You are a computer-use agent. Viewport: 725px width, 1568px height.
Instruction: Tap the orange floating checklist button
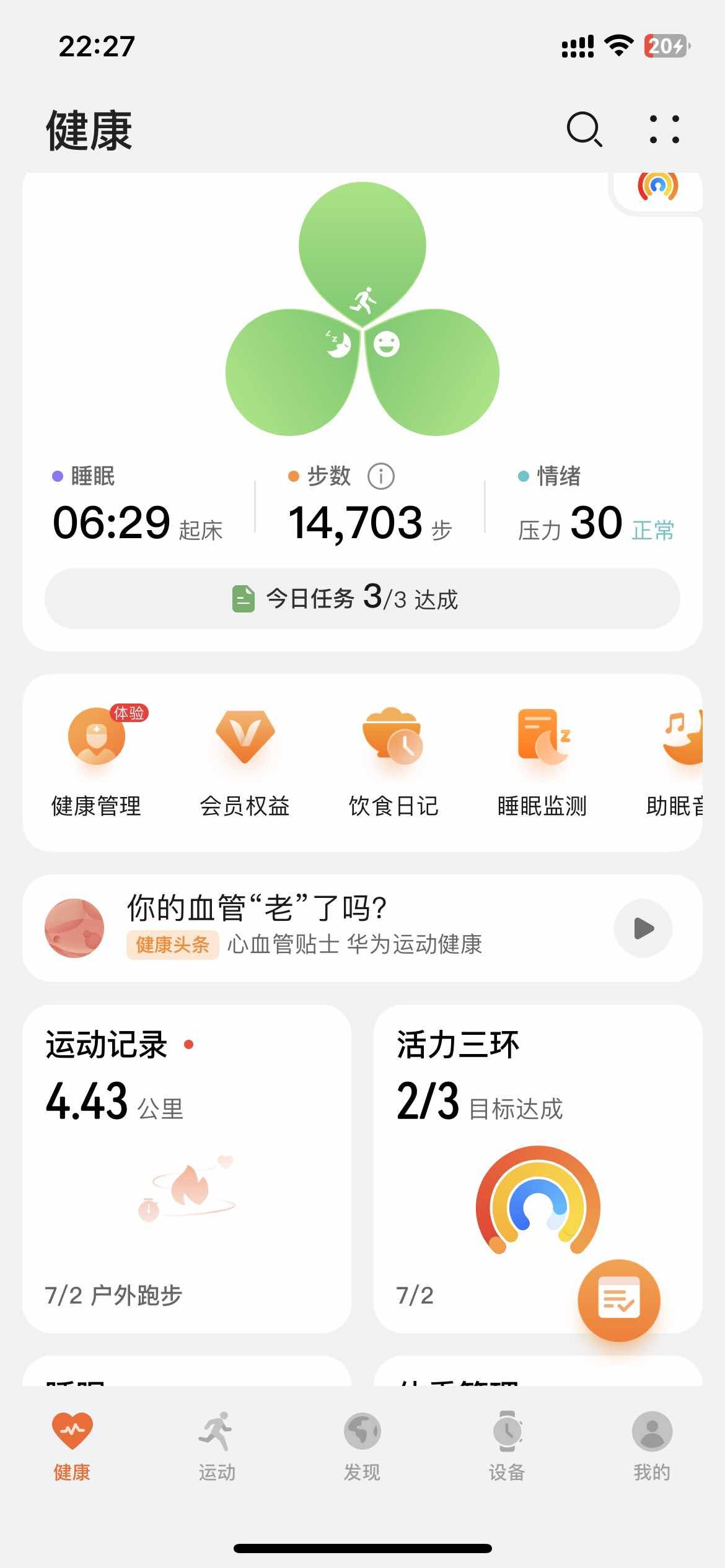click(x=618, y=1300)
